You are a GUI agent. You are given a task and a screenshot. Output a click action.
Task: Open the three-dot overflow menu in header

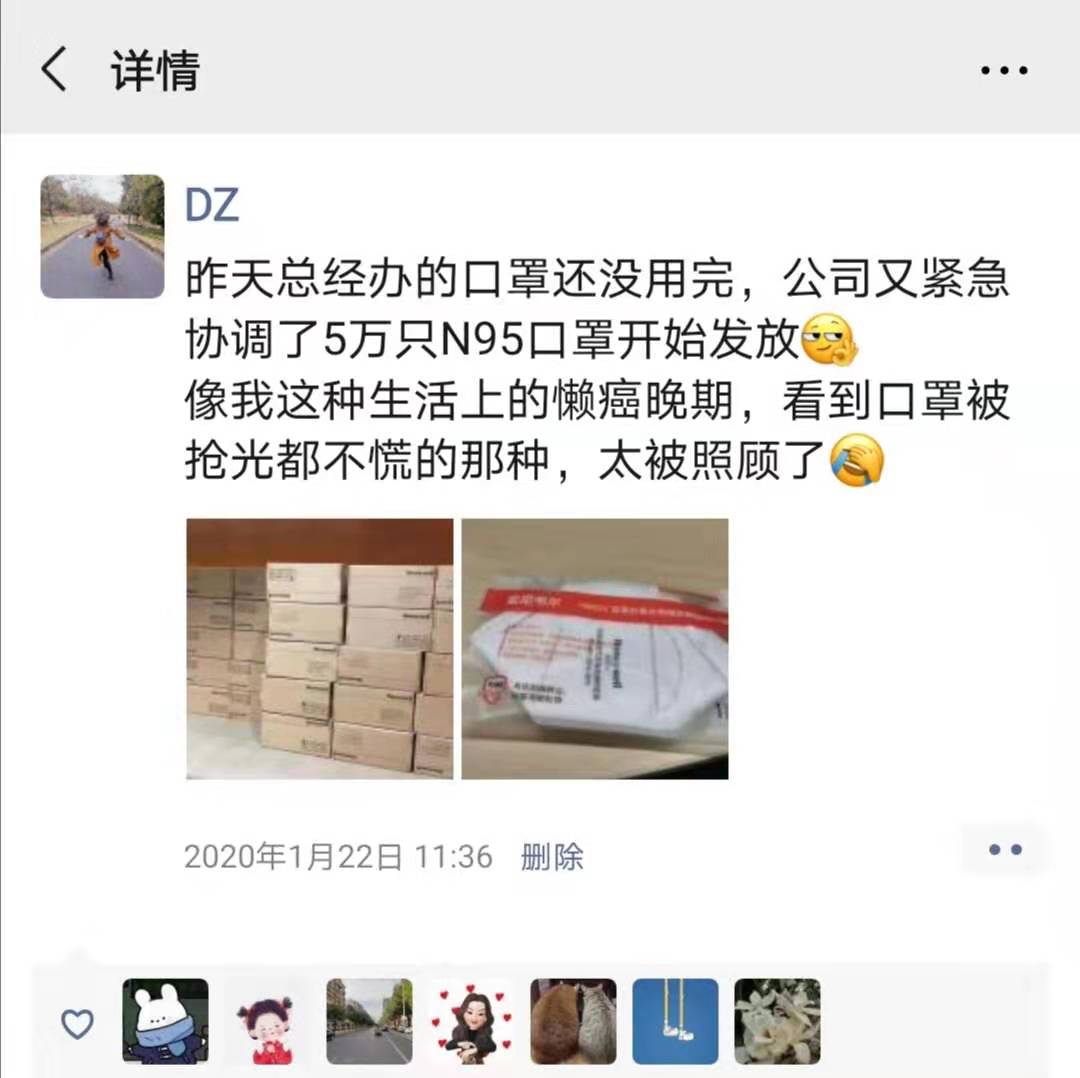tap(1003, 70)
